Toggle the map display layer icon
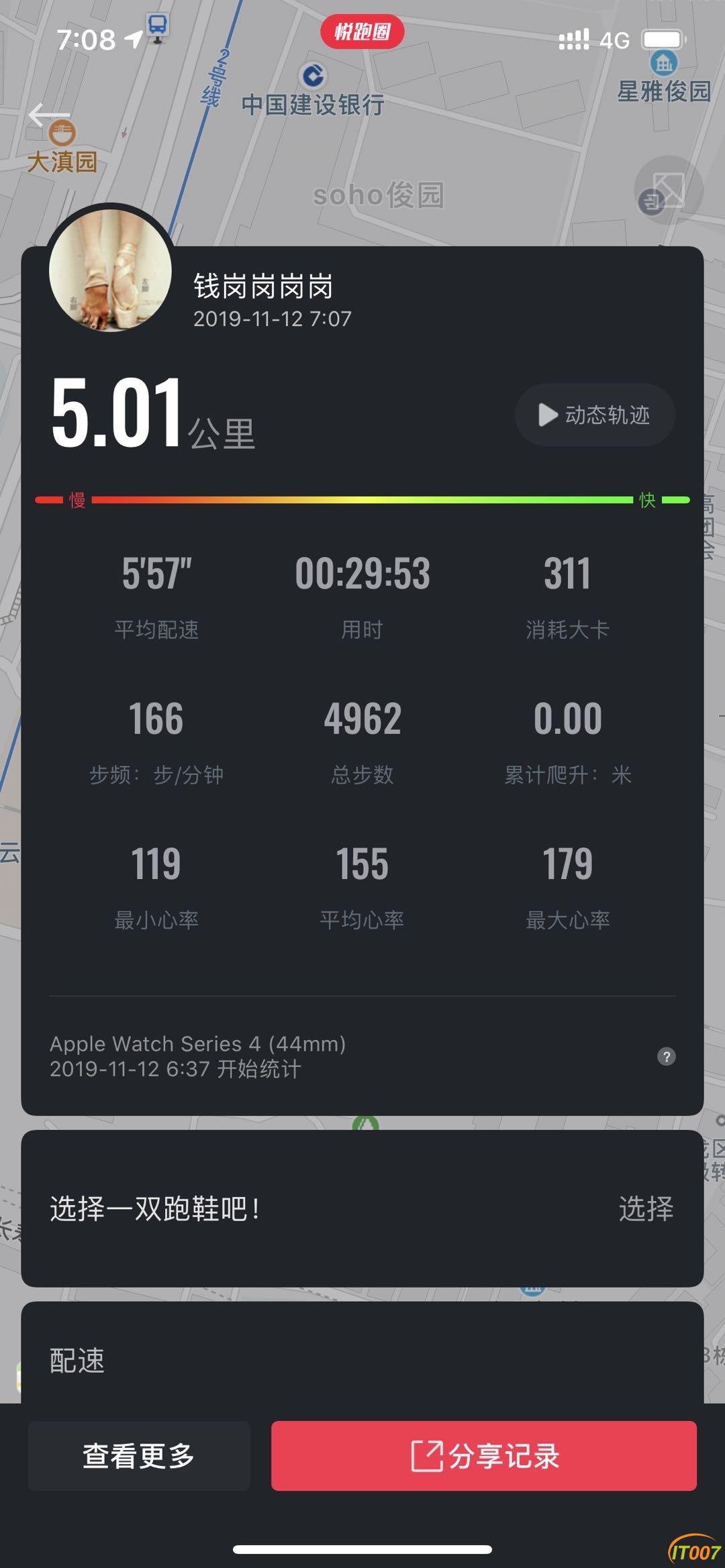 668,191
